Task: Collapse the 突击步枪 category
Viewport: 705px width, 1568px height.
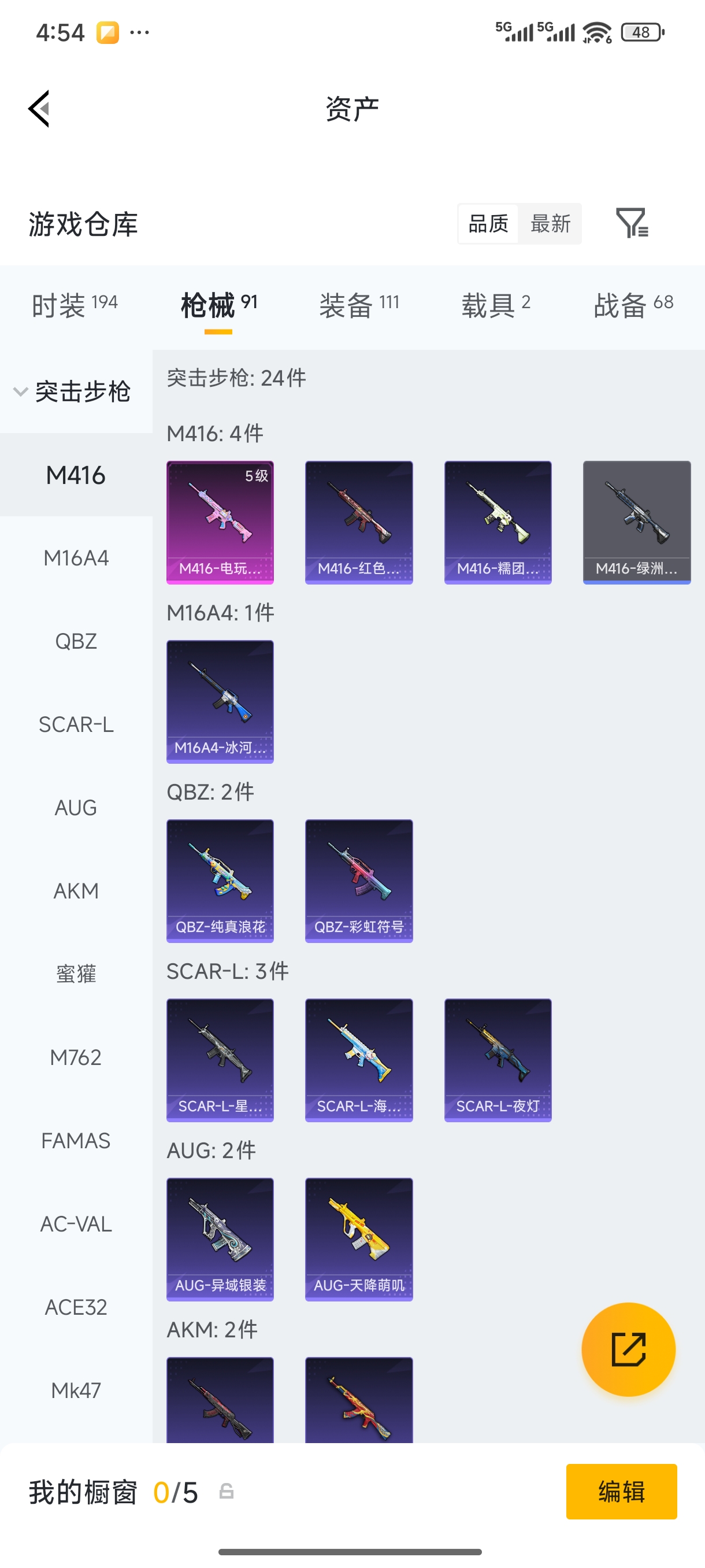Action: tap(72, 391)
